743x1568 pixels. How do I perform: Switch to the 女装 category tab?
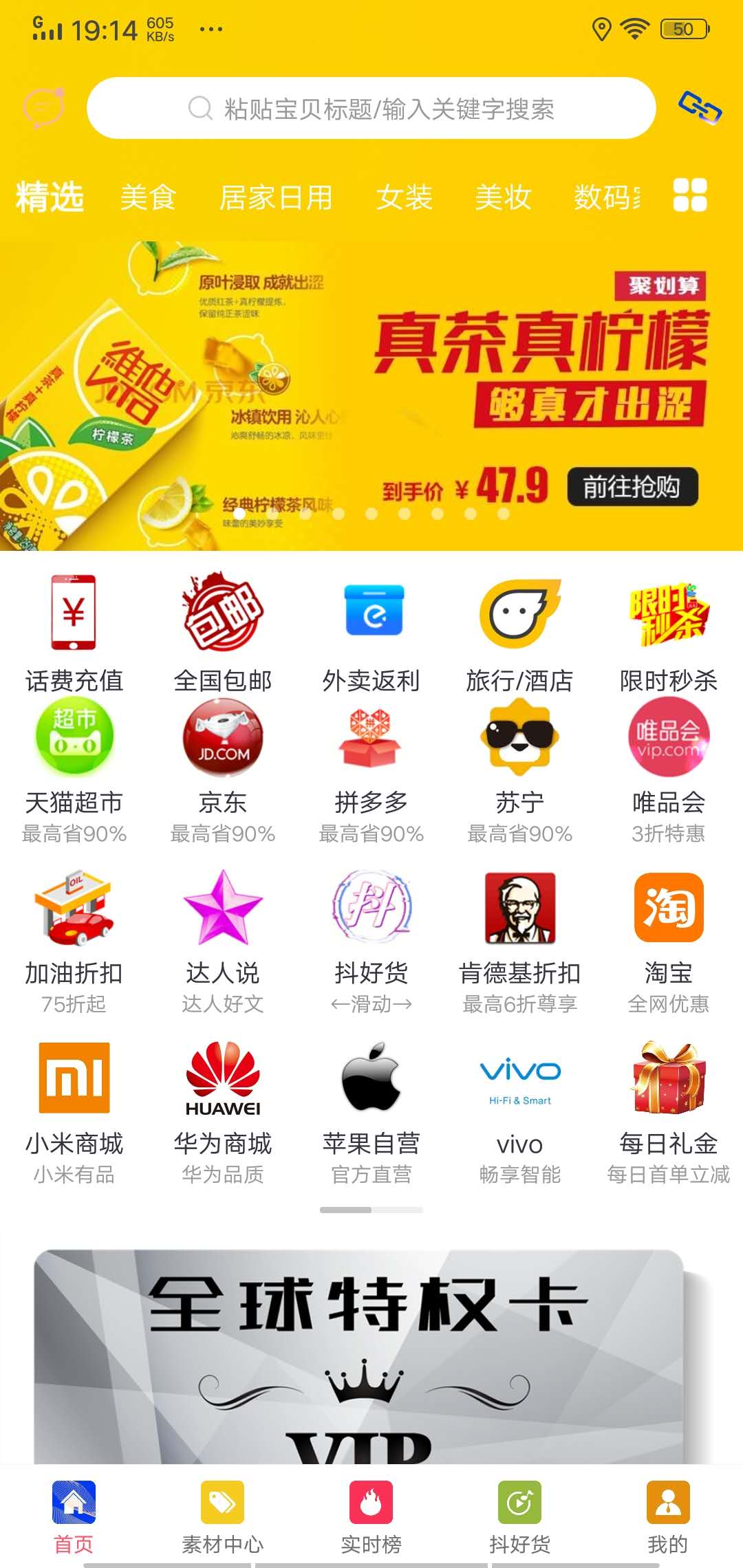(x=405, y=197)
